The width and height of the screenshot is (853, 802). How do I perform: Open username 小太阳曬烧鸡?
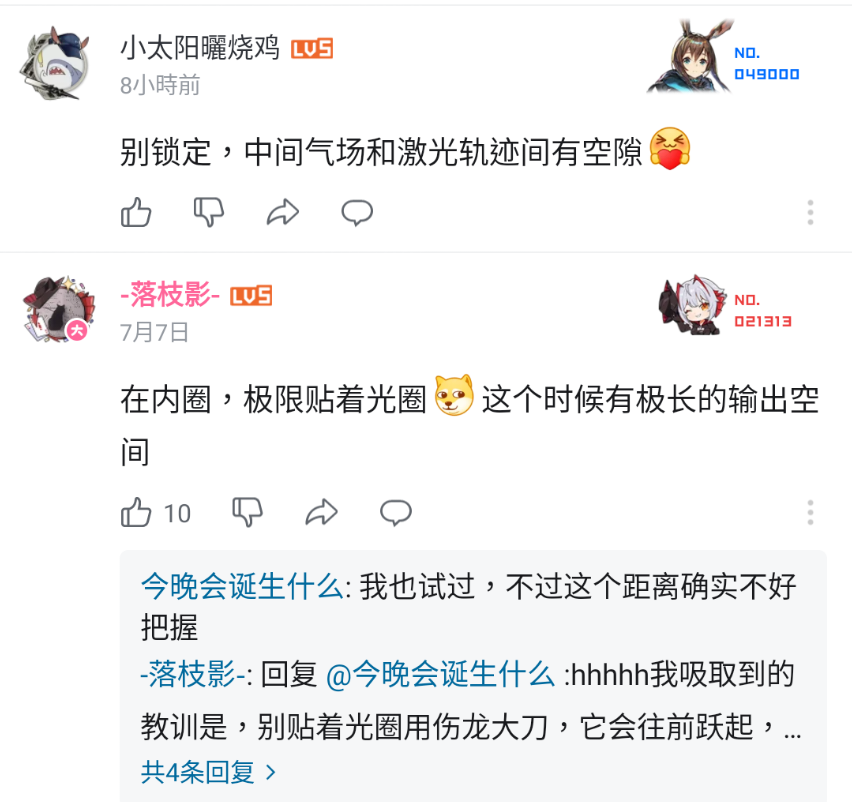200,47
